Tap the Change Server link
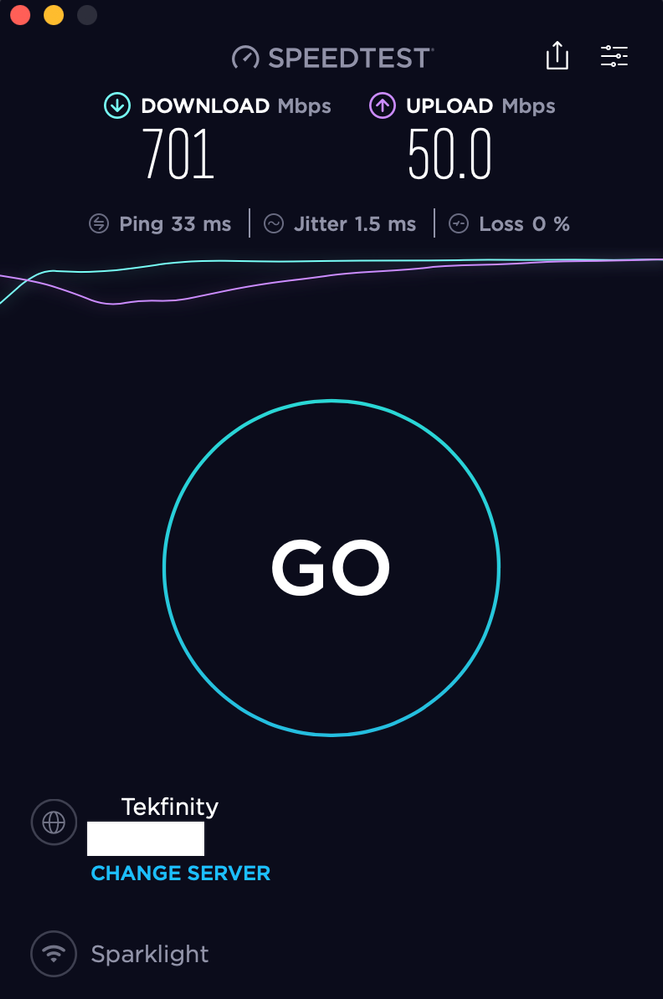The width and height of the screenshot is (663, 999). click(180, 873)
